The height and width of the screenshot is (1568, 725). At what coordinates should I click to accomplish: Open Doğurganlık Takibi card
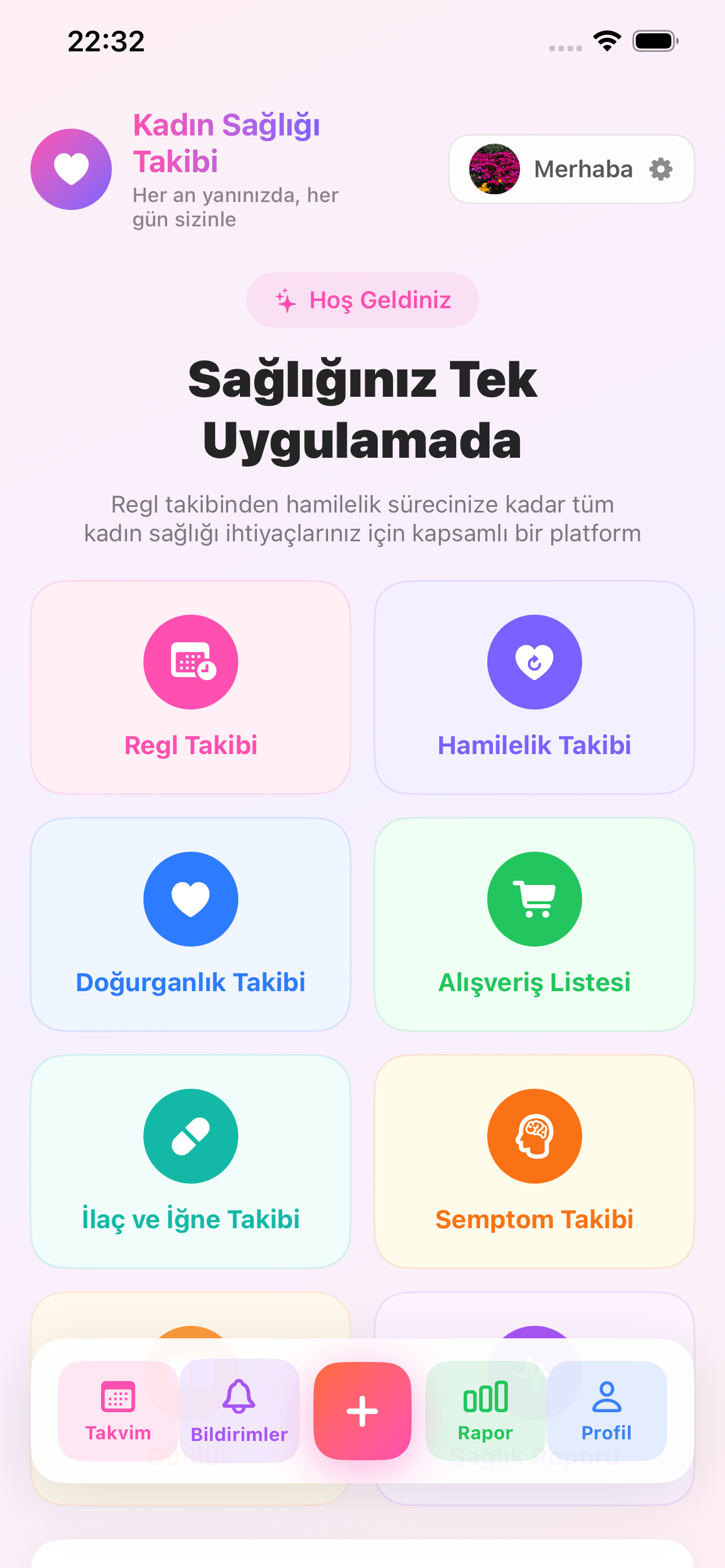[190, 923]
